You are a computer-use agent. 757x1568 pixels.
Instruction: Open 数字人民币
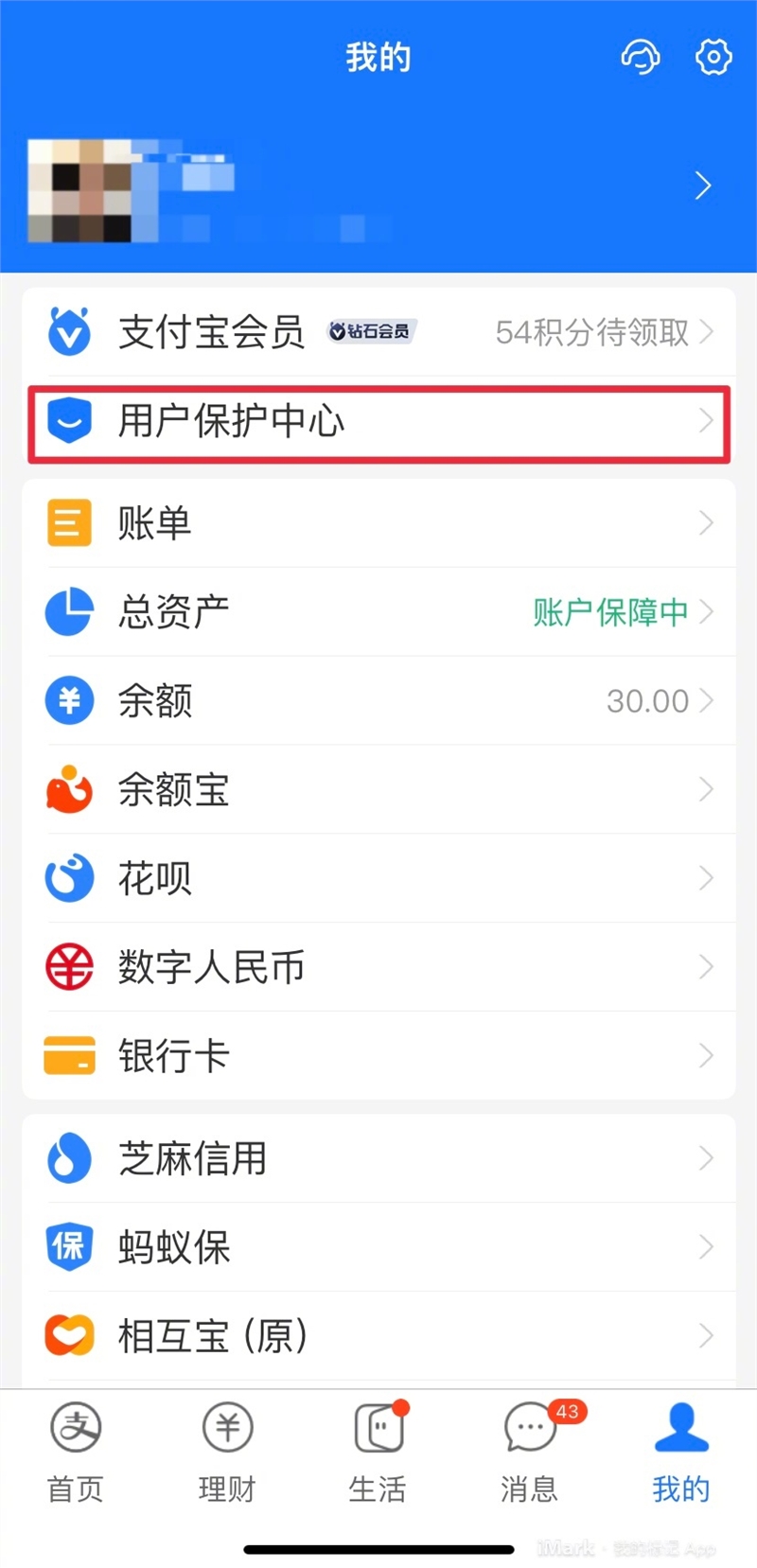[378, 968]
